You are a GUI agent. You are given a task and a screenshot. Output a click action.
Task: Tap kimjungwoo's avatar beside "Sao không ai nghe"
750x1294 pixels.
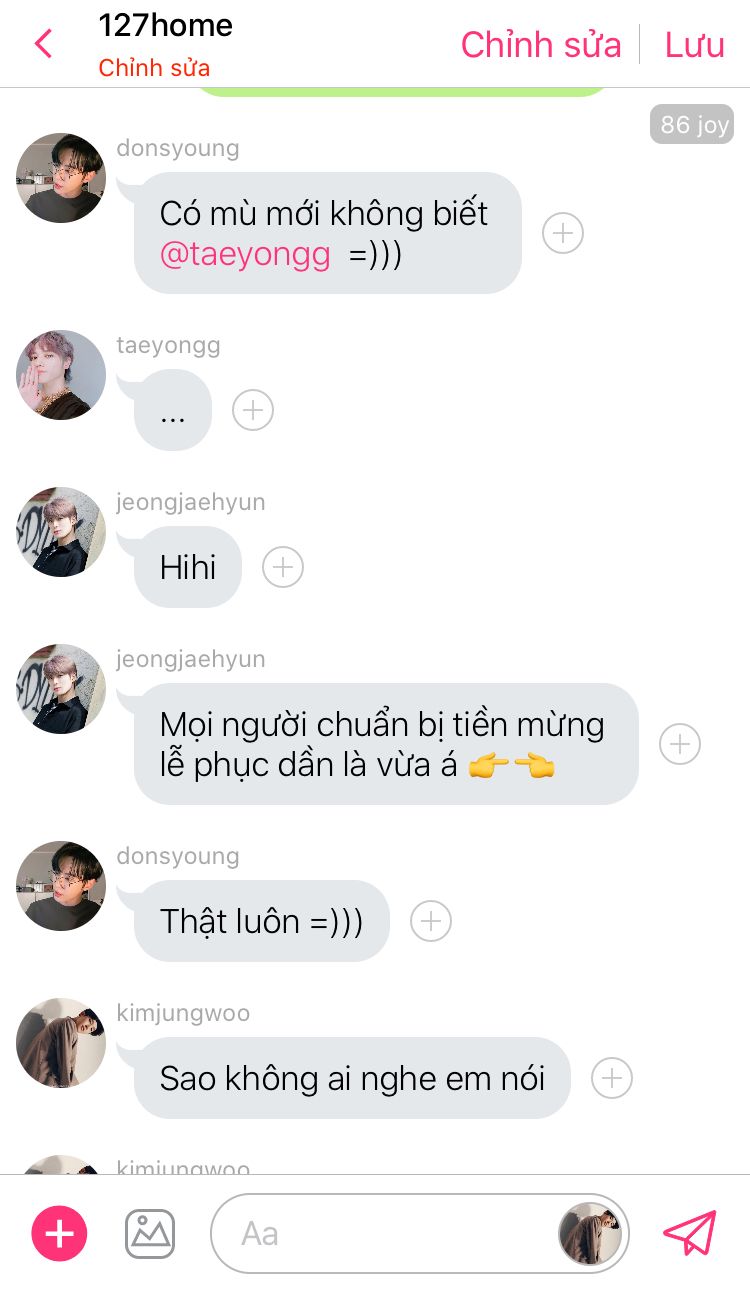coord(61,1042)
